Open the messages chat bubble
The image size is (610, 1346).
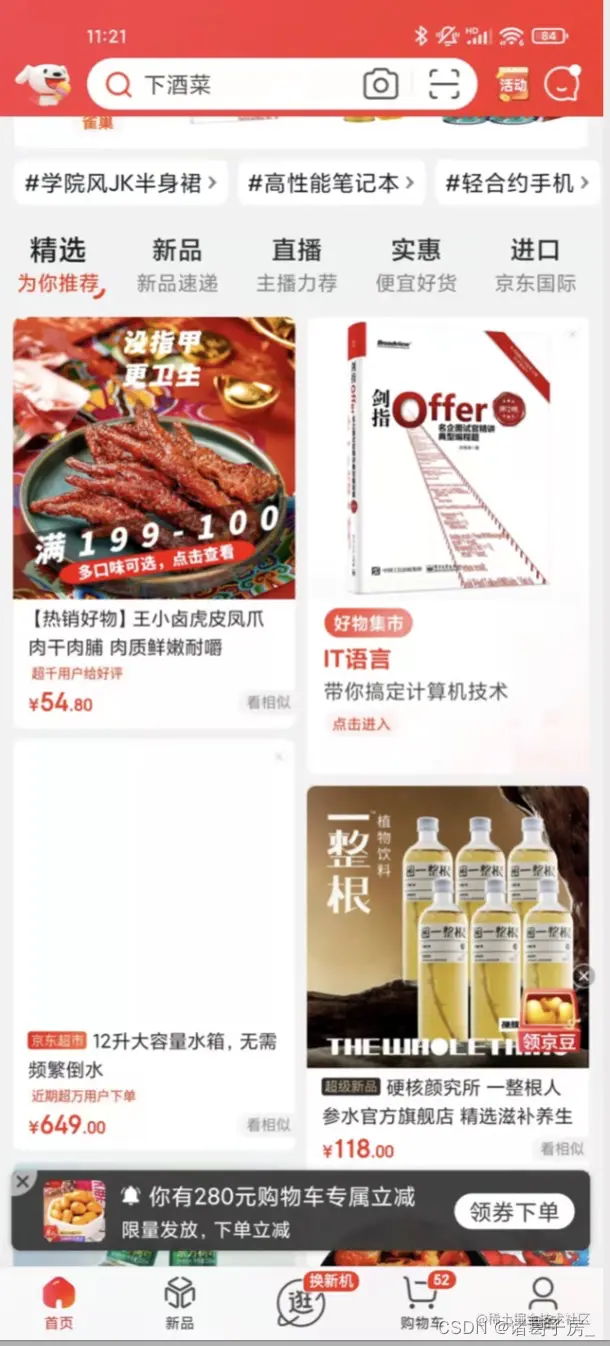563,84
